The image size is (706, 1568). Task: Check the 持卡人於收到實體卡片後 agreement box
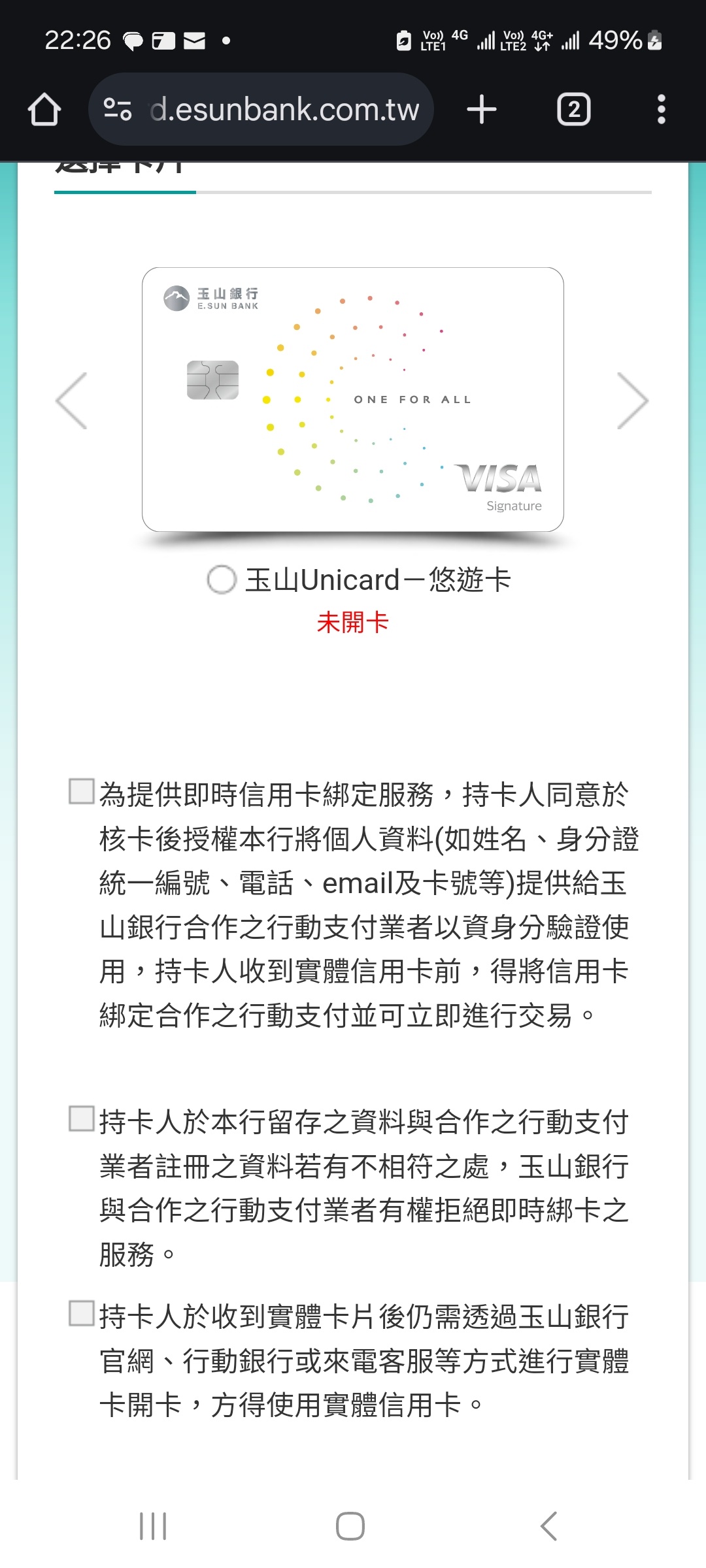82,1313
